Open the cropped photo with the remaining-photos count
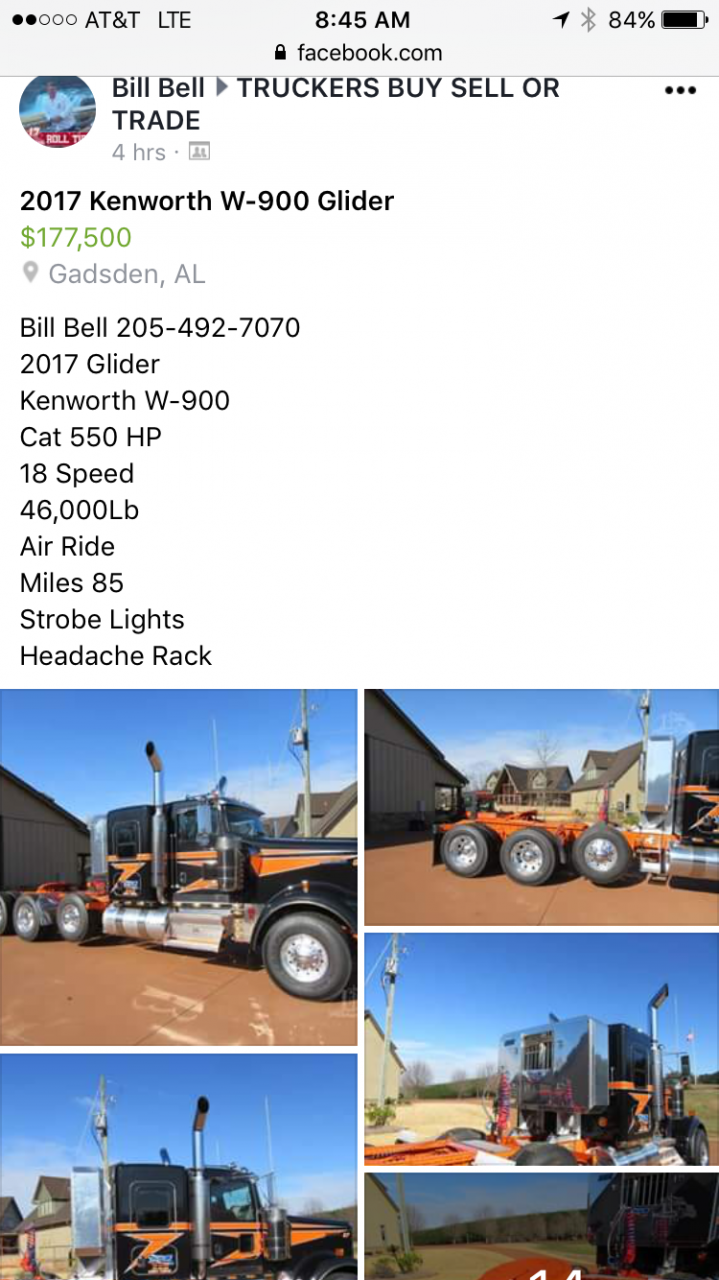 541,1227
